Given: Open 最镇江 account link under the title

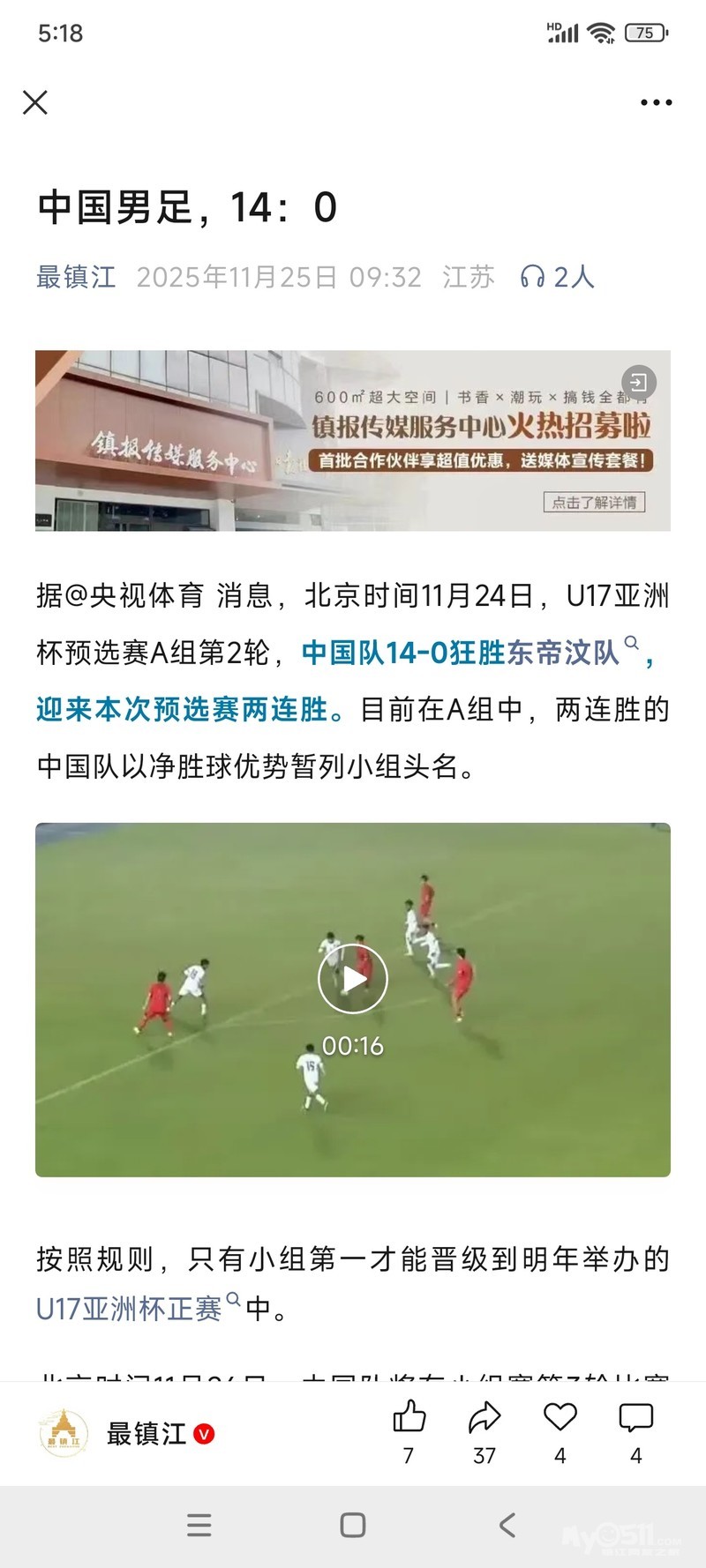Looking at the screenshot, I should point(76,277).
